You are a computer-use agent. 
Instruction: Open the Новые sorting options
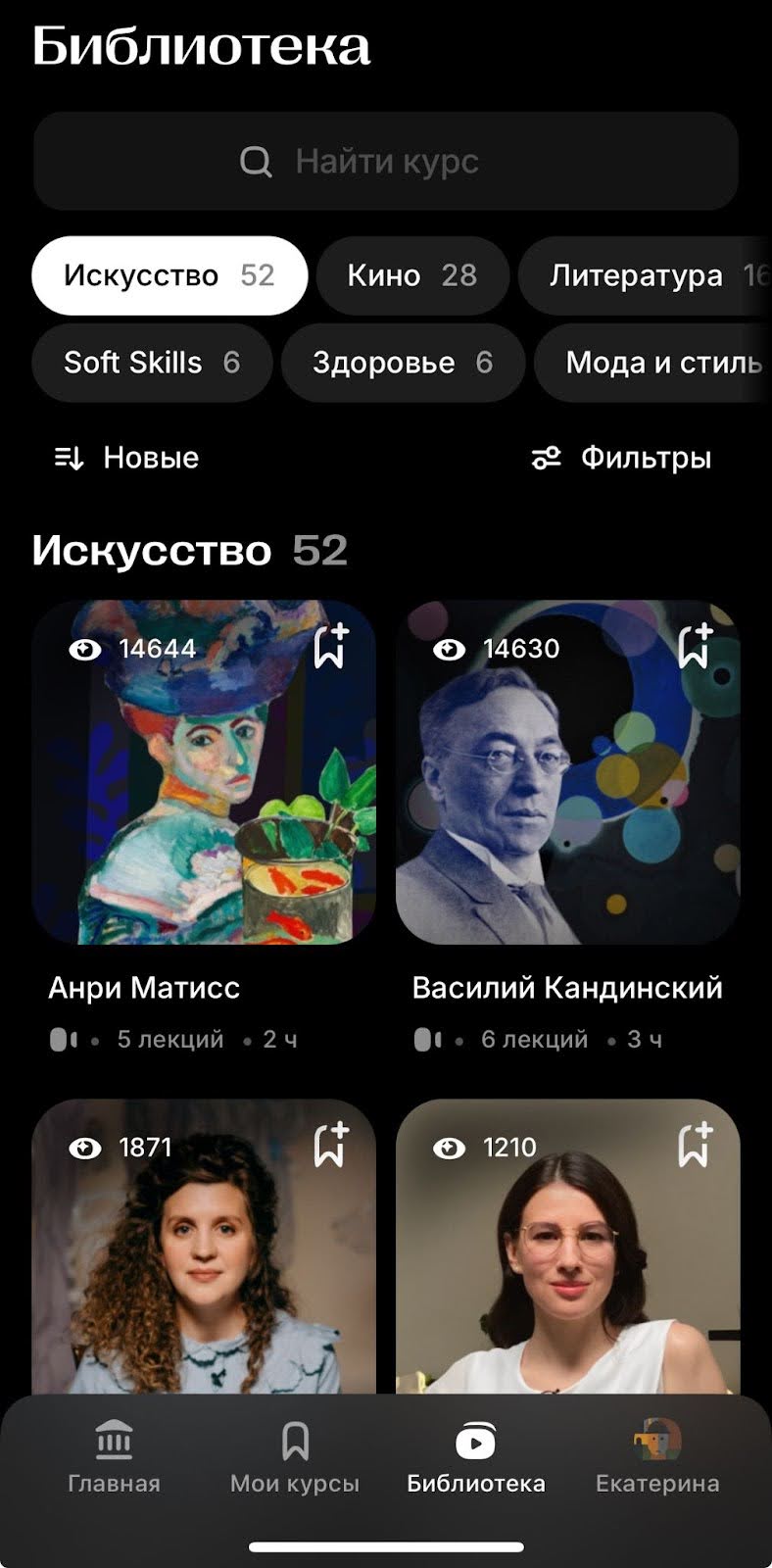tap(126, 458)
